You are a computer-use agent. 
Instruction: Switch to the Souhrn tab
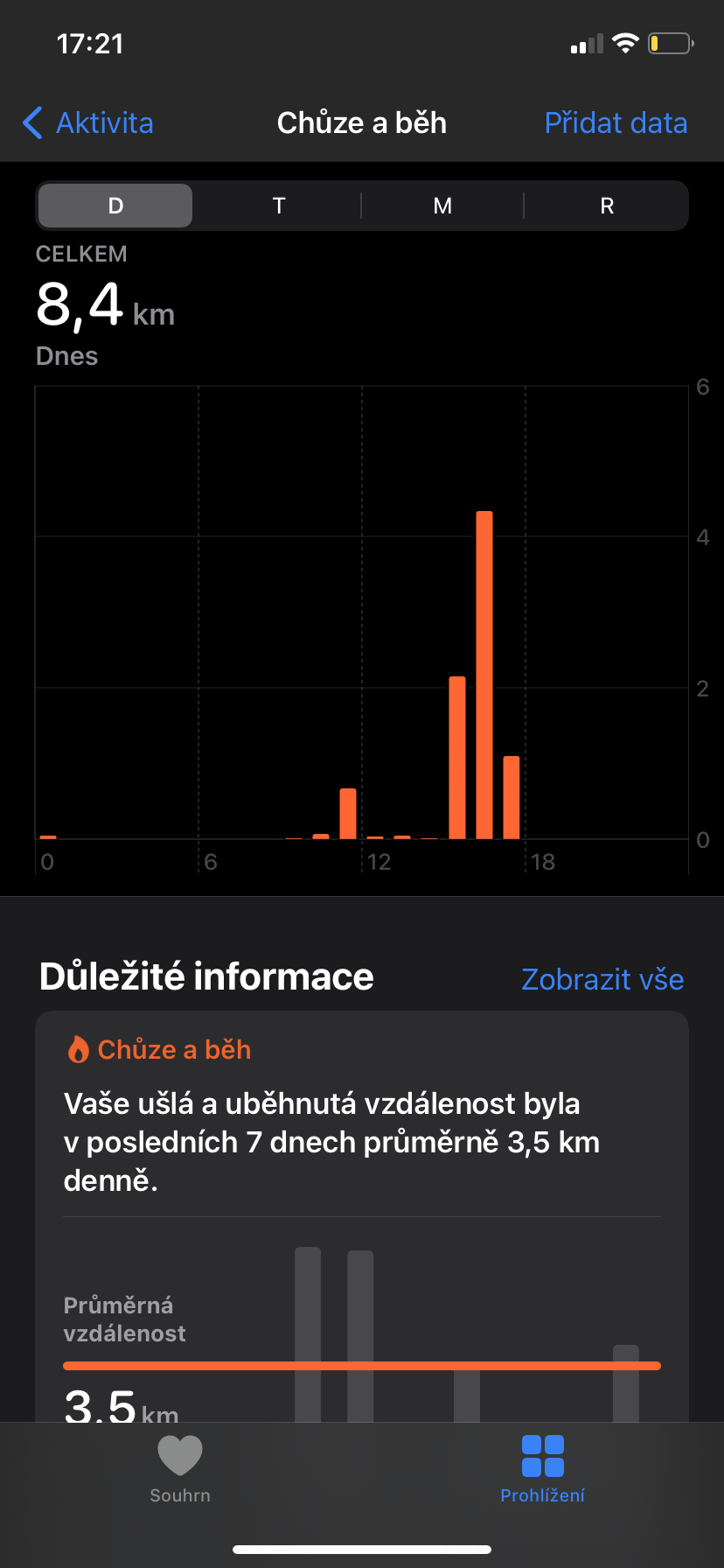[180, 1470]
